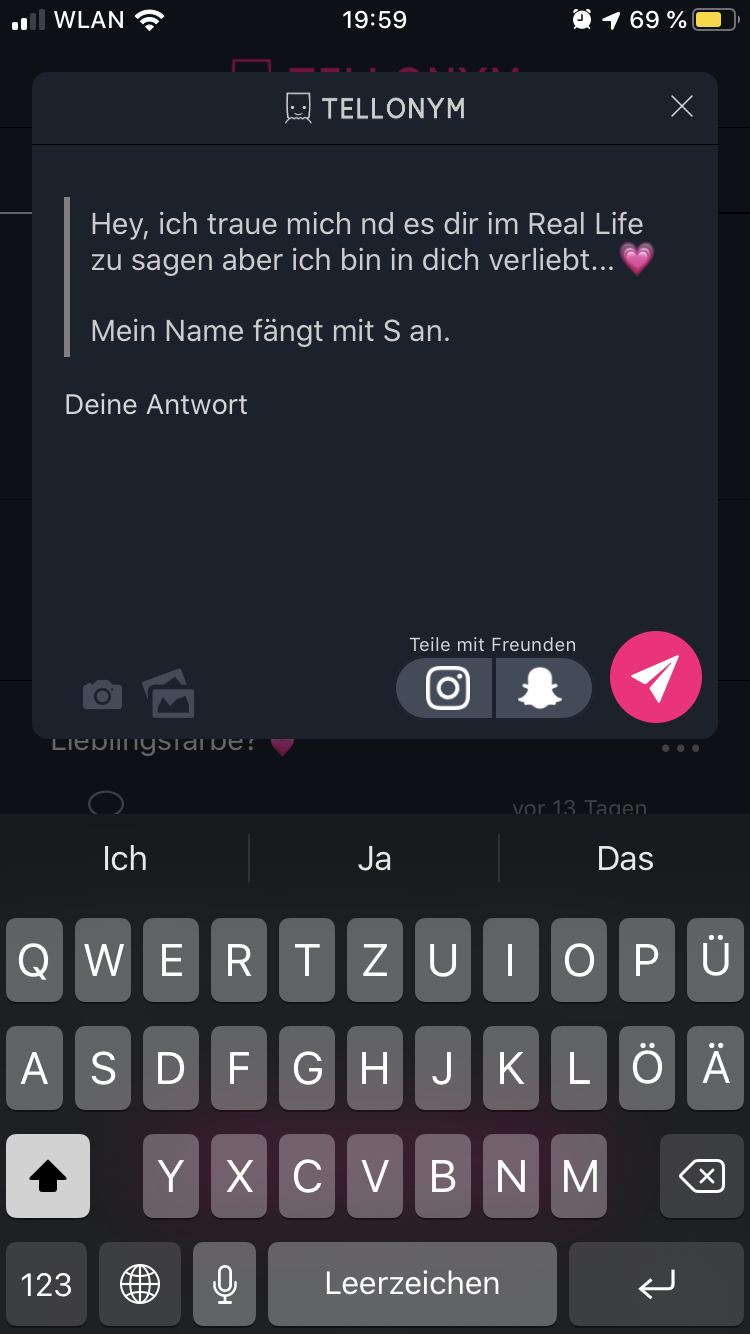Open the camera to attach a photo
The image size is (750, 1334).
pos(102,694)
